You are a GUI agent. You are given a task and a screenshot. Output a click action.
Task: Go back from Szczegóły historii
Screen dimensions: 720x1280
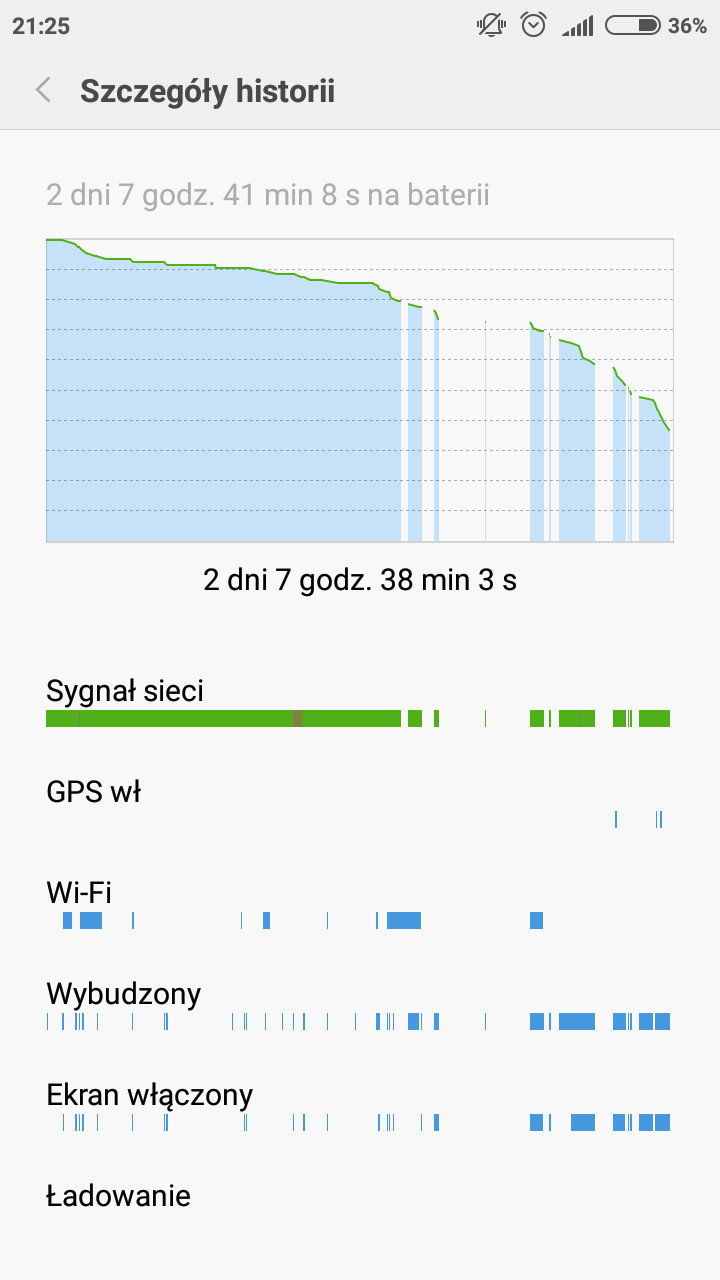(43, 91)
